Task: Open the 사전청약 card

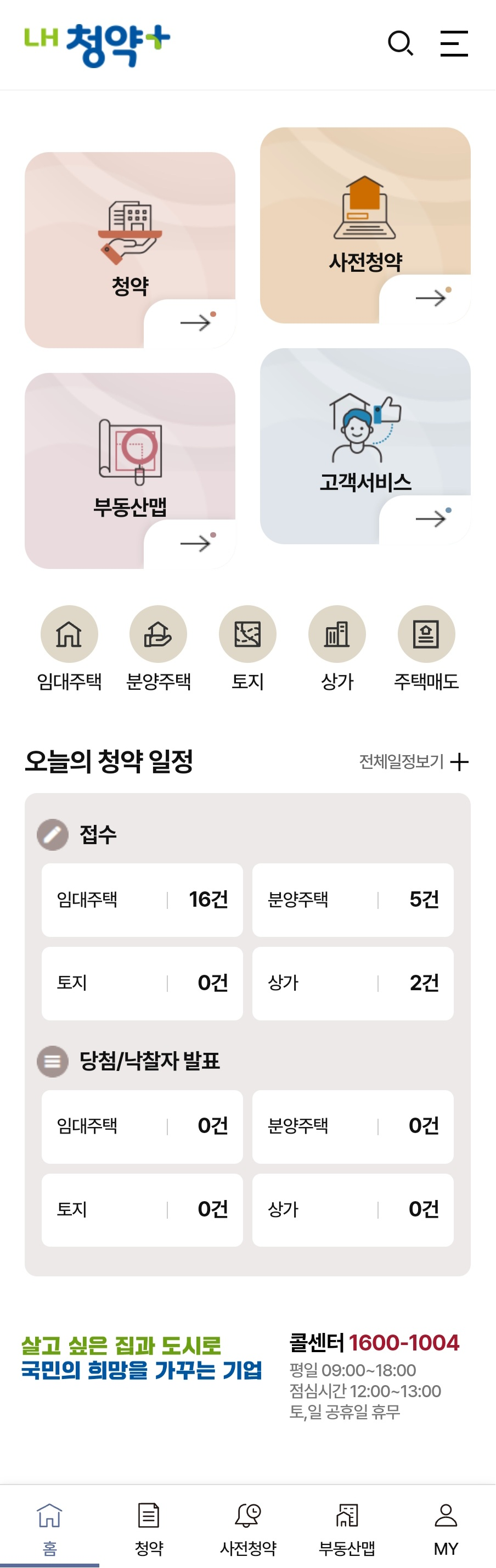Action: 365,225
